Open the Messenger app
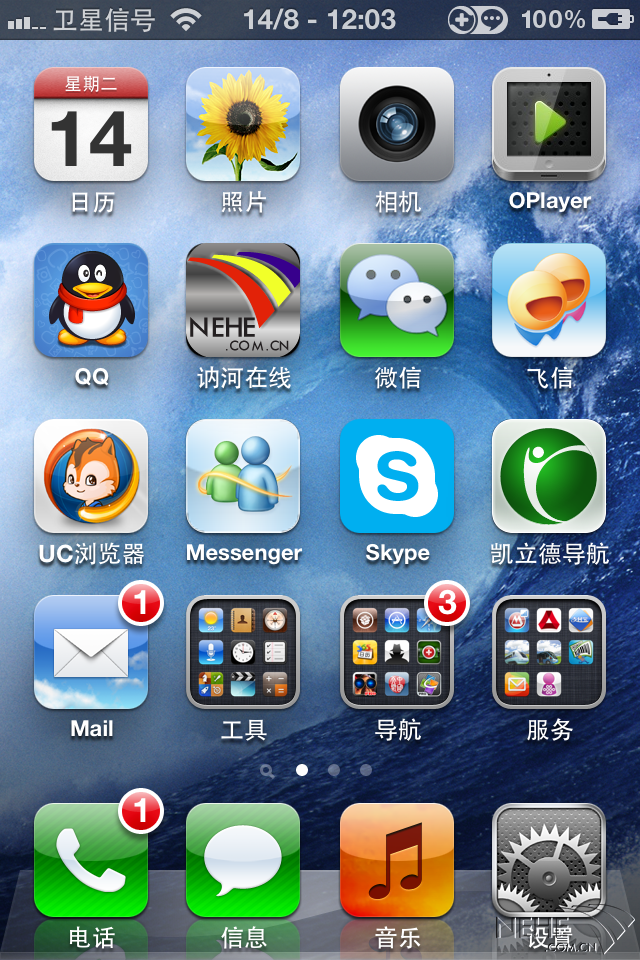The width and height of the screenshot is (640, 960). [x=243, y=476]
